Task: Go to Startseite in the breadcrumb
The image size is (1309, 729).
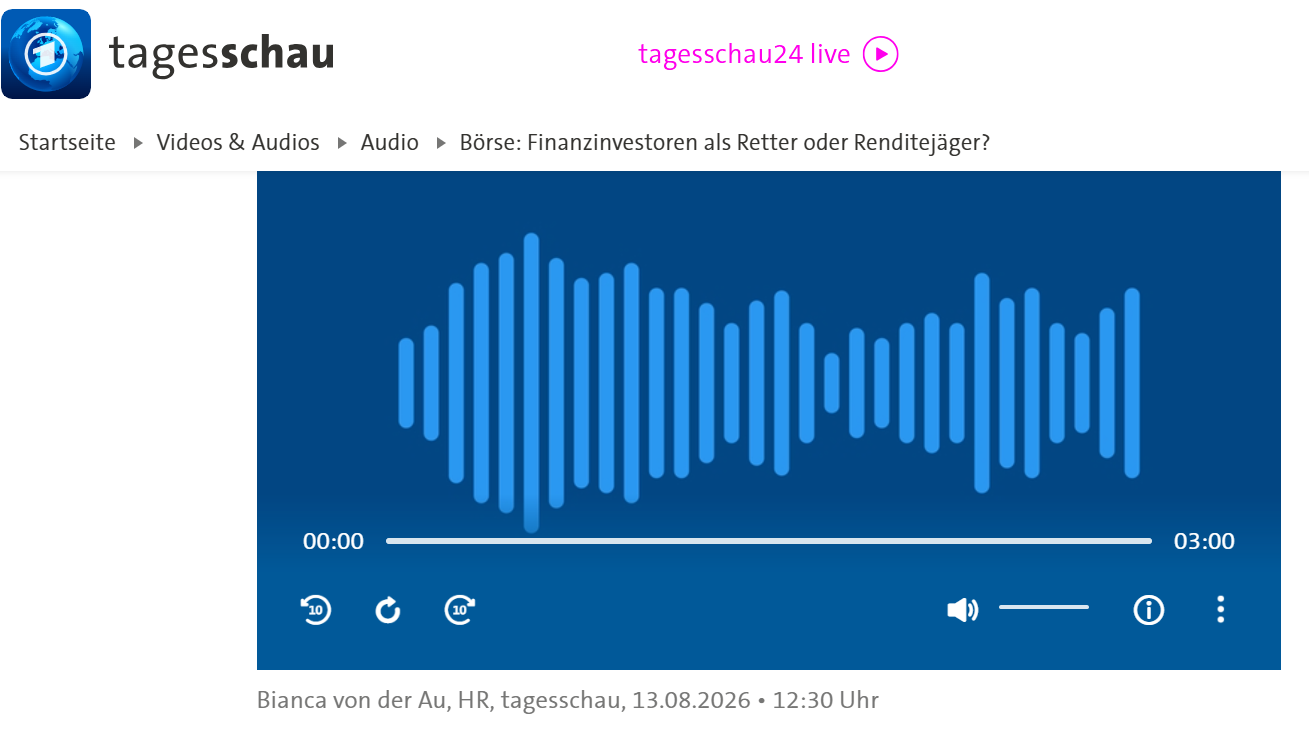Action: (x=67, y=142)
